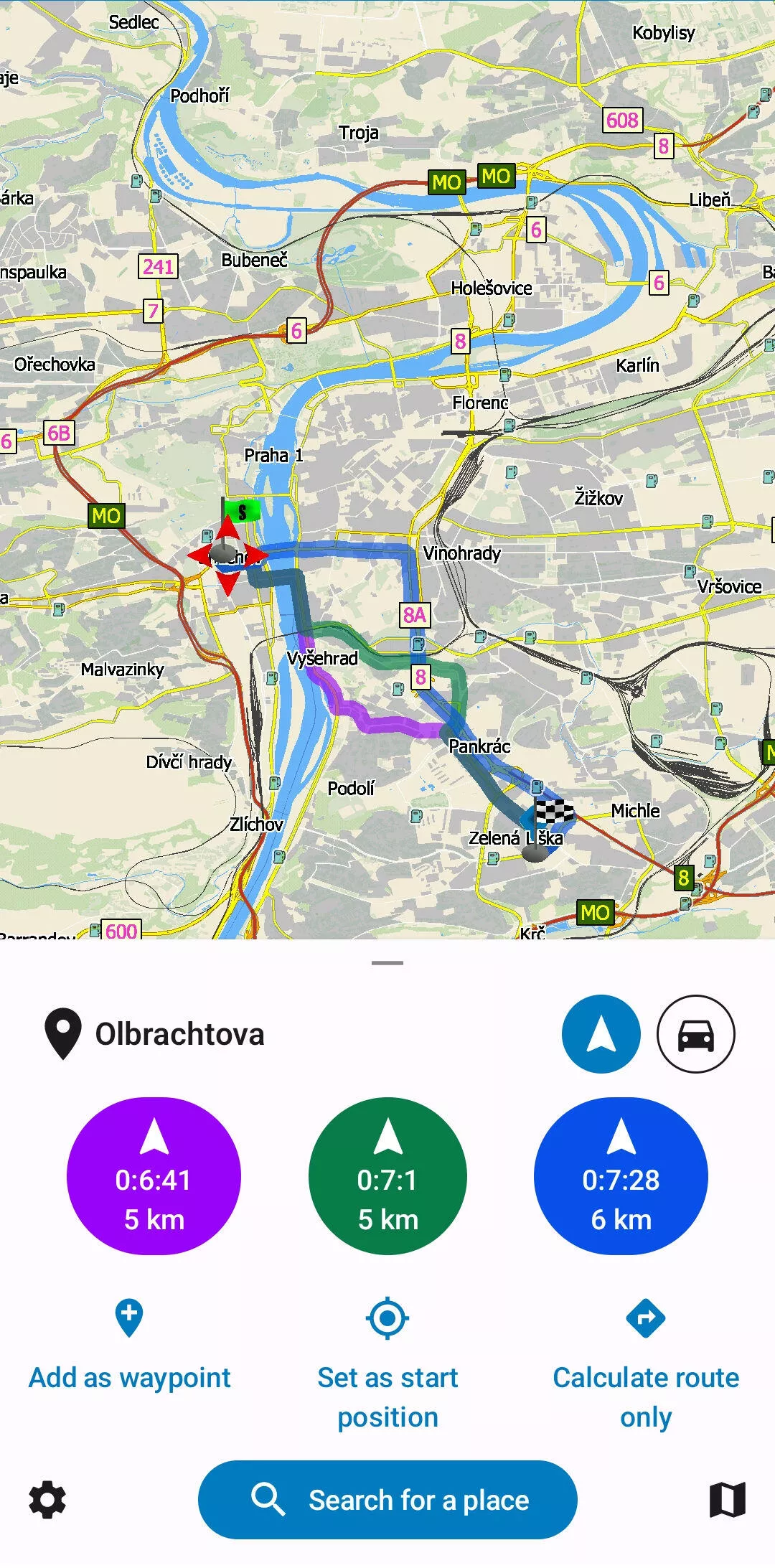Open settings gear icon

click(x=47, y=1500)
